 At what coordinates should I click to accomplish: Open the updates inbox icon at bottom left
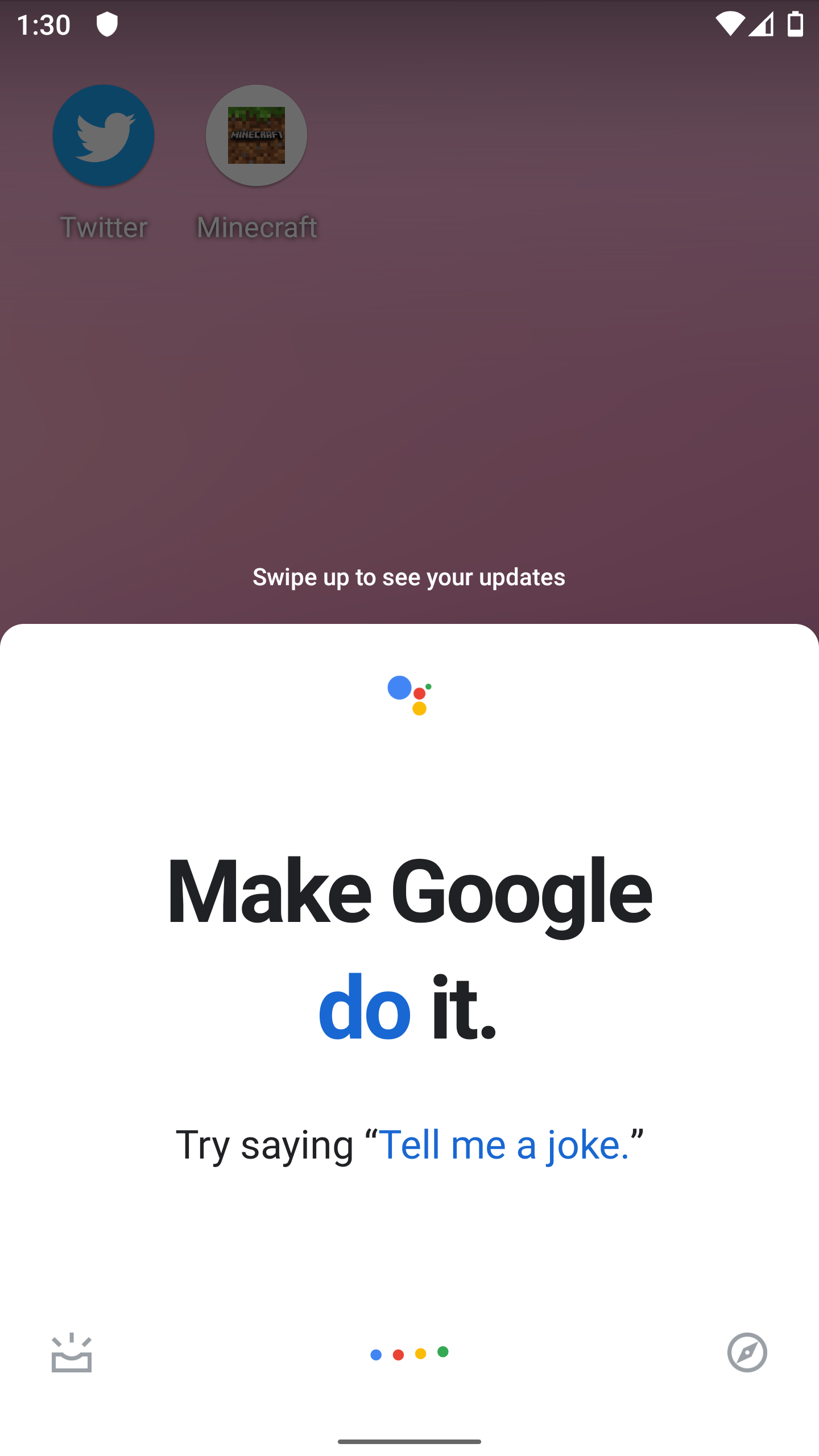coord(72,1354)
